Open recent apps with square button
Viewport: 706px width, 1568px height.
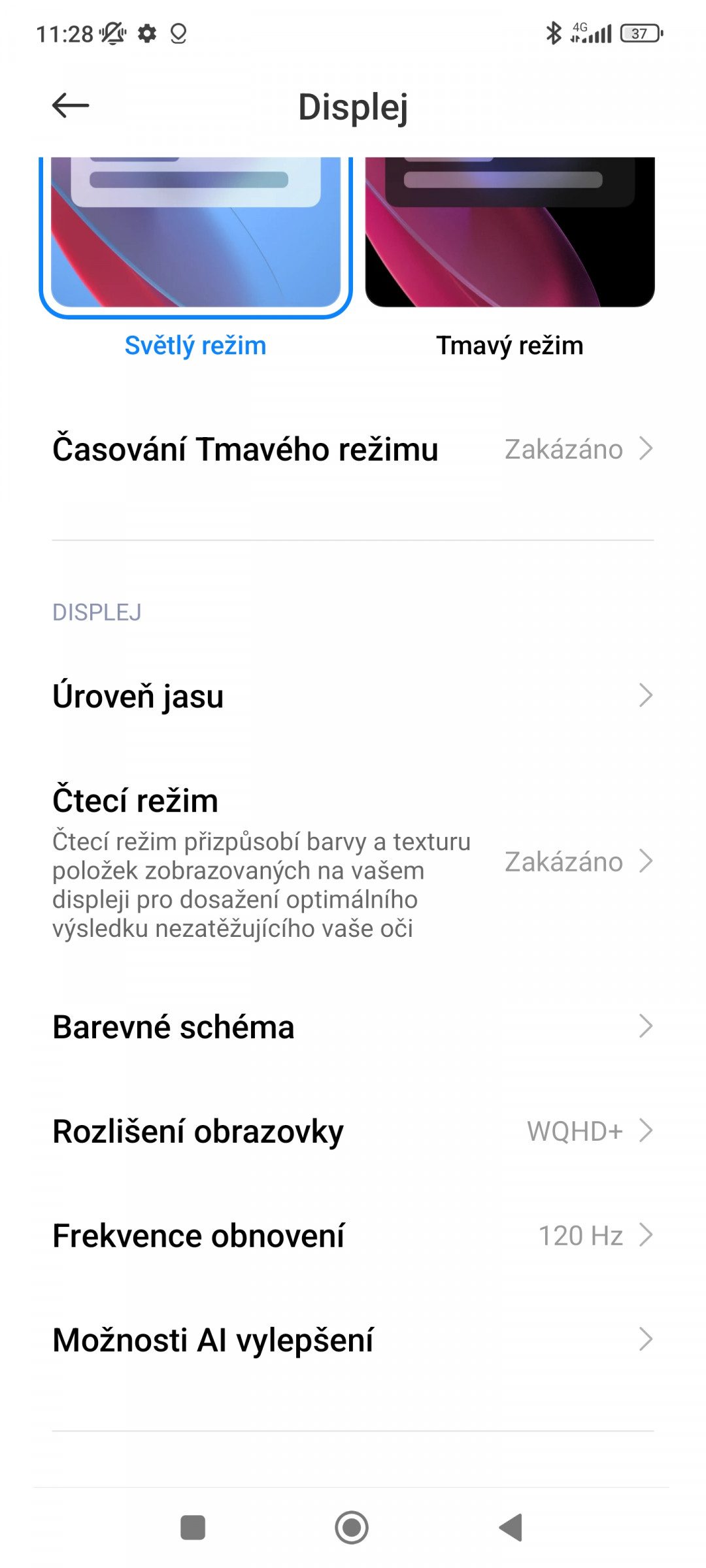[193, 1527]
